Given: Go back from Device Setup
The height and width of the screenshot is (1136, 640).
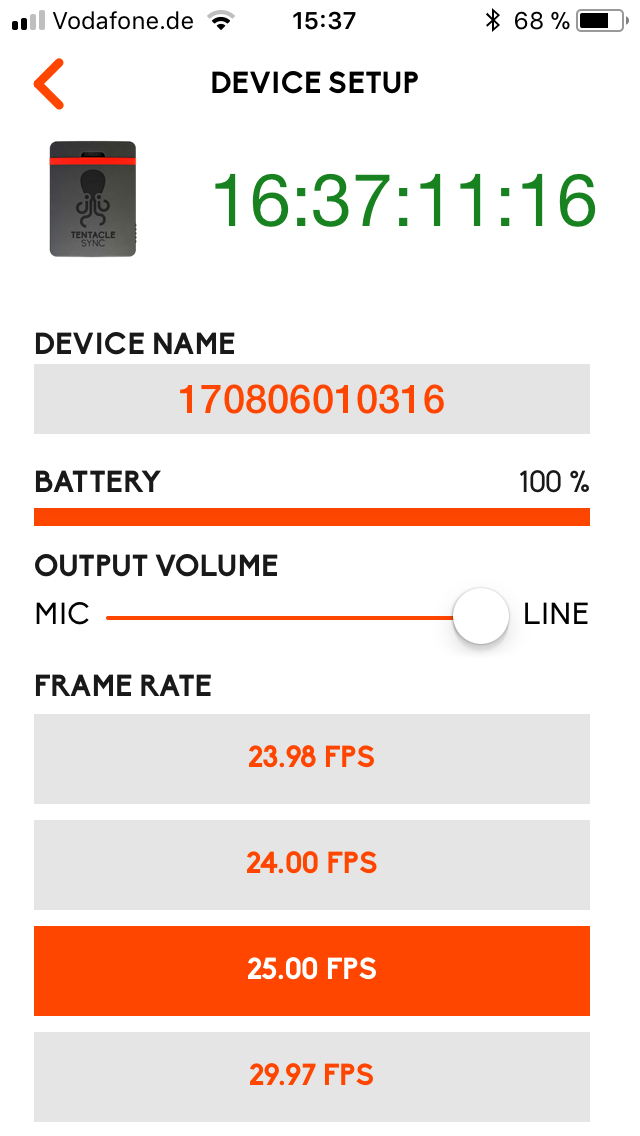Looking at the screenshot, I should [x=48, y=84].
